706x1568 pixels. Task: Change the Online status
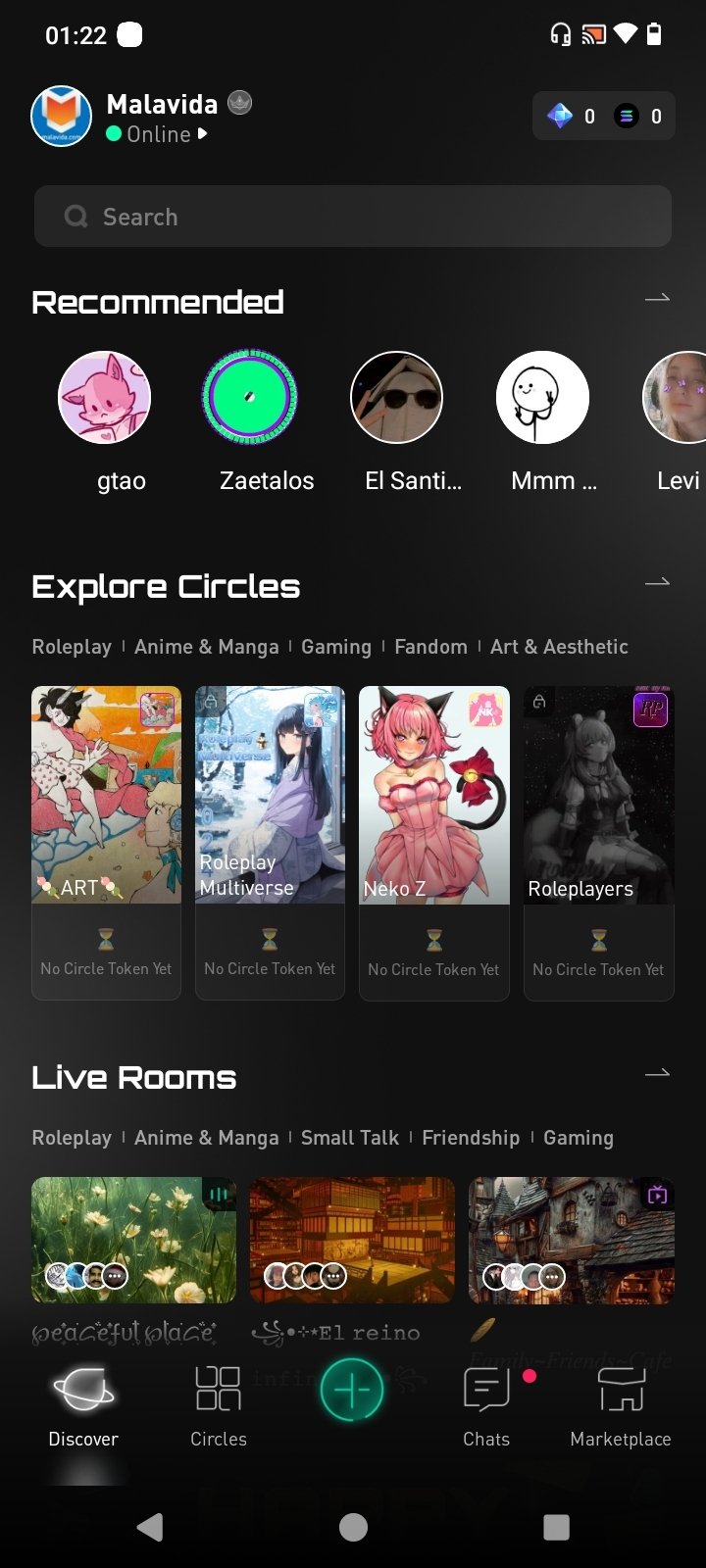157,134
